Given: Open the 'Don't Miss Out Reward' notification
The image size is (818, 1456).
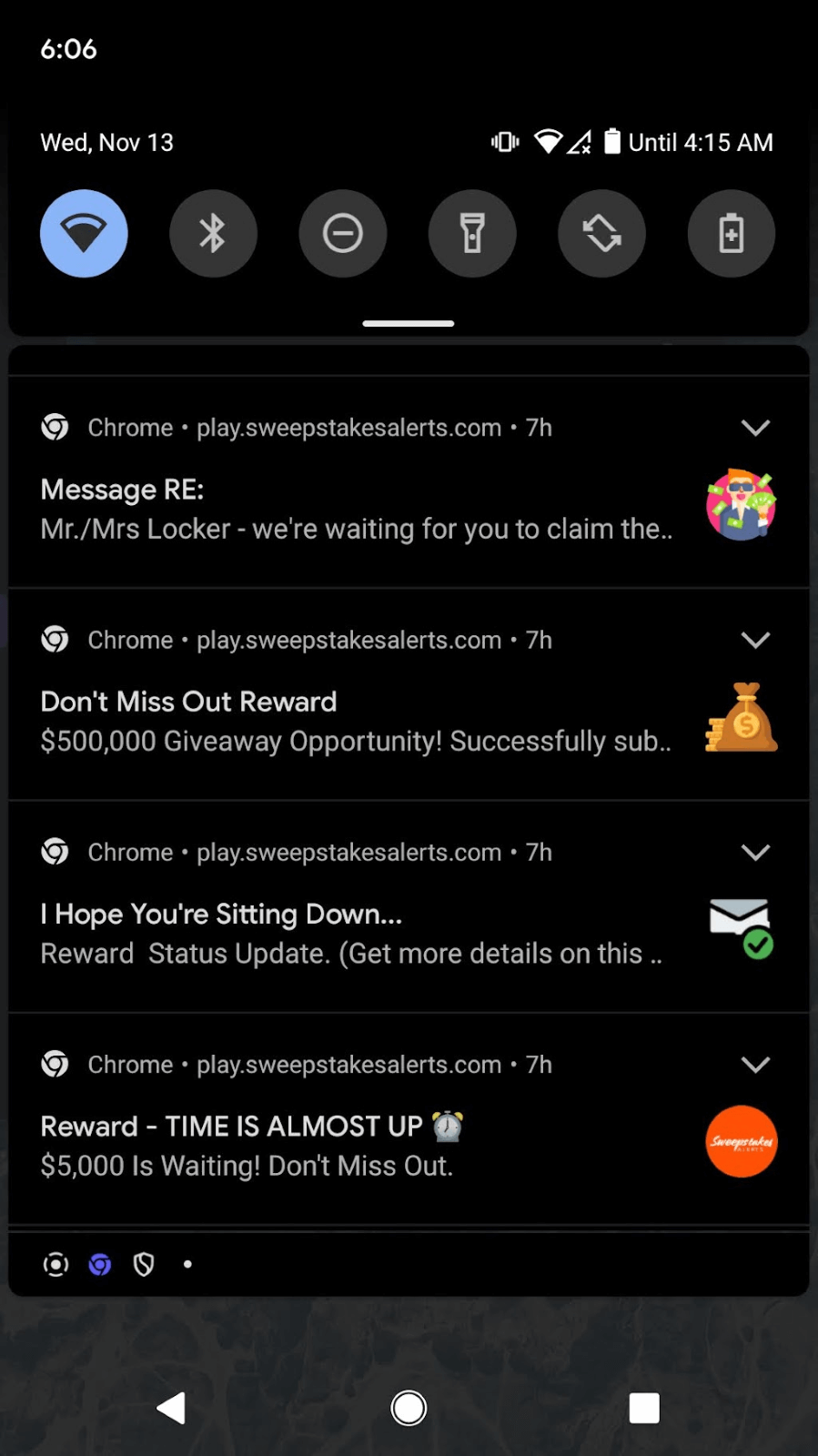Looking at the screenshot, I should (x=355, y=722).
